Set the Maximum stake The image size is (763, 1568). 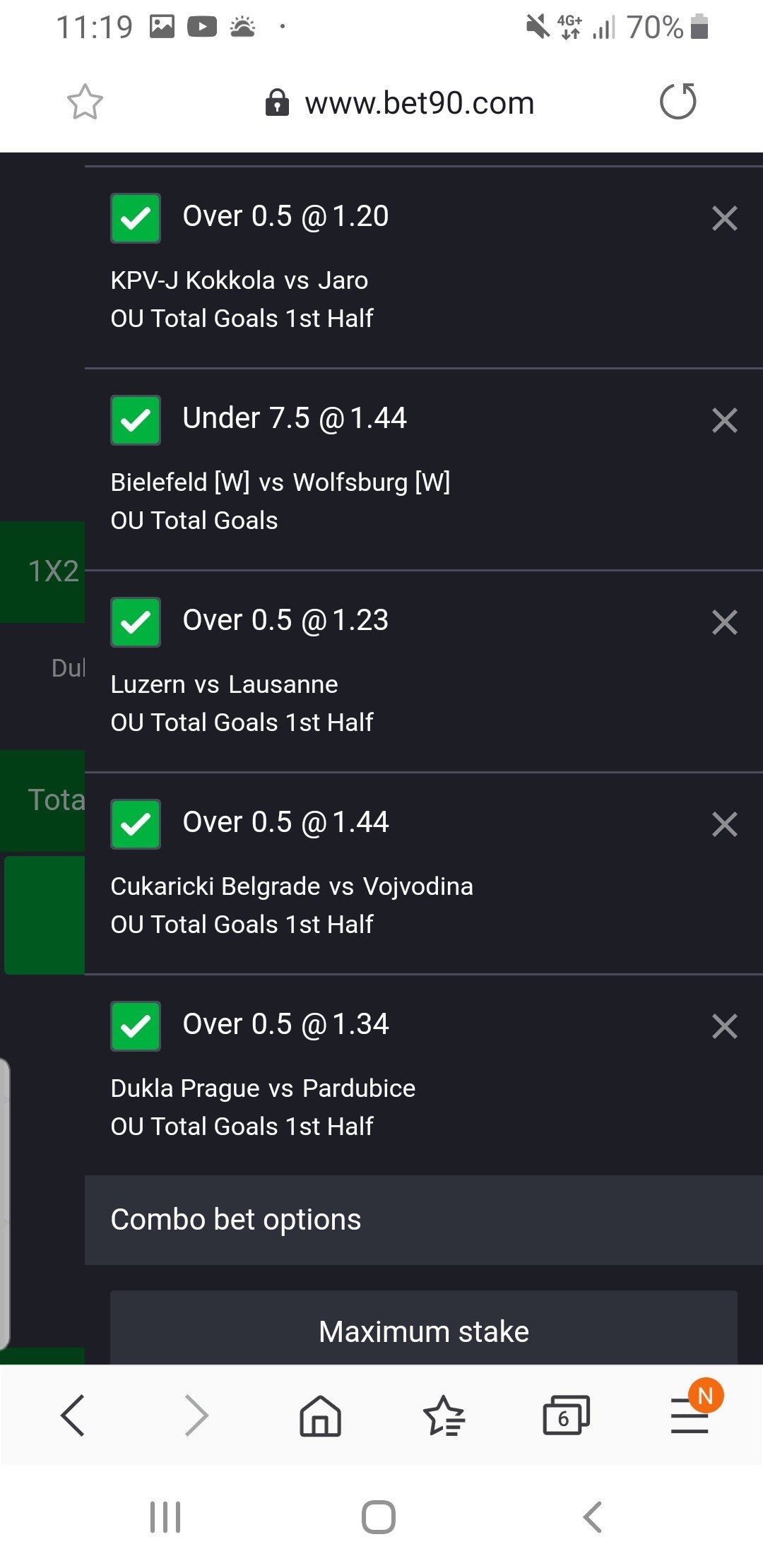pos(424,1331)
